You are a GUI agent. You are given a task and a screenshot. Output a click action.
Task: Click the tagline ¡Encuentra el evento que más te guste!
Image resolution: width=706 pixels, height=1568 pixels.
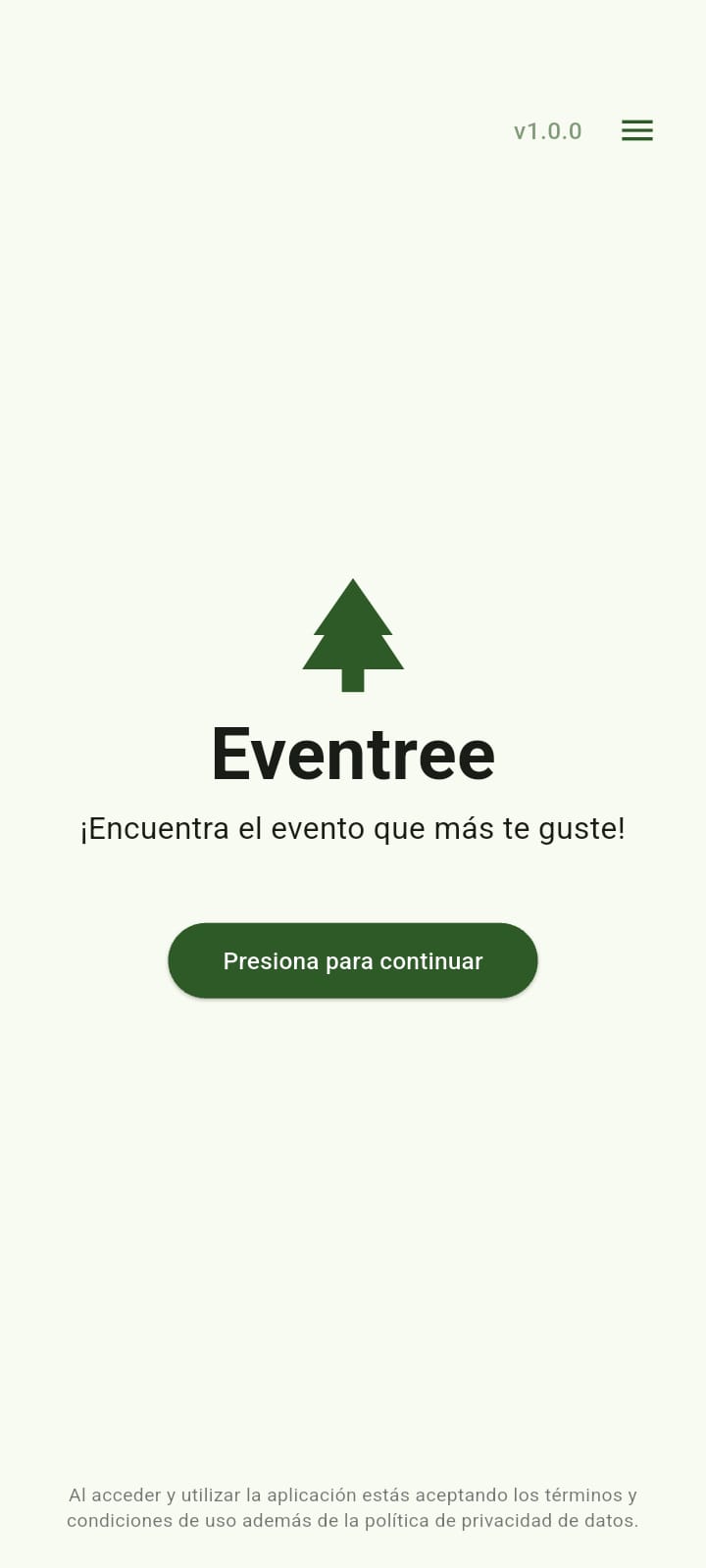(352, 827)
